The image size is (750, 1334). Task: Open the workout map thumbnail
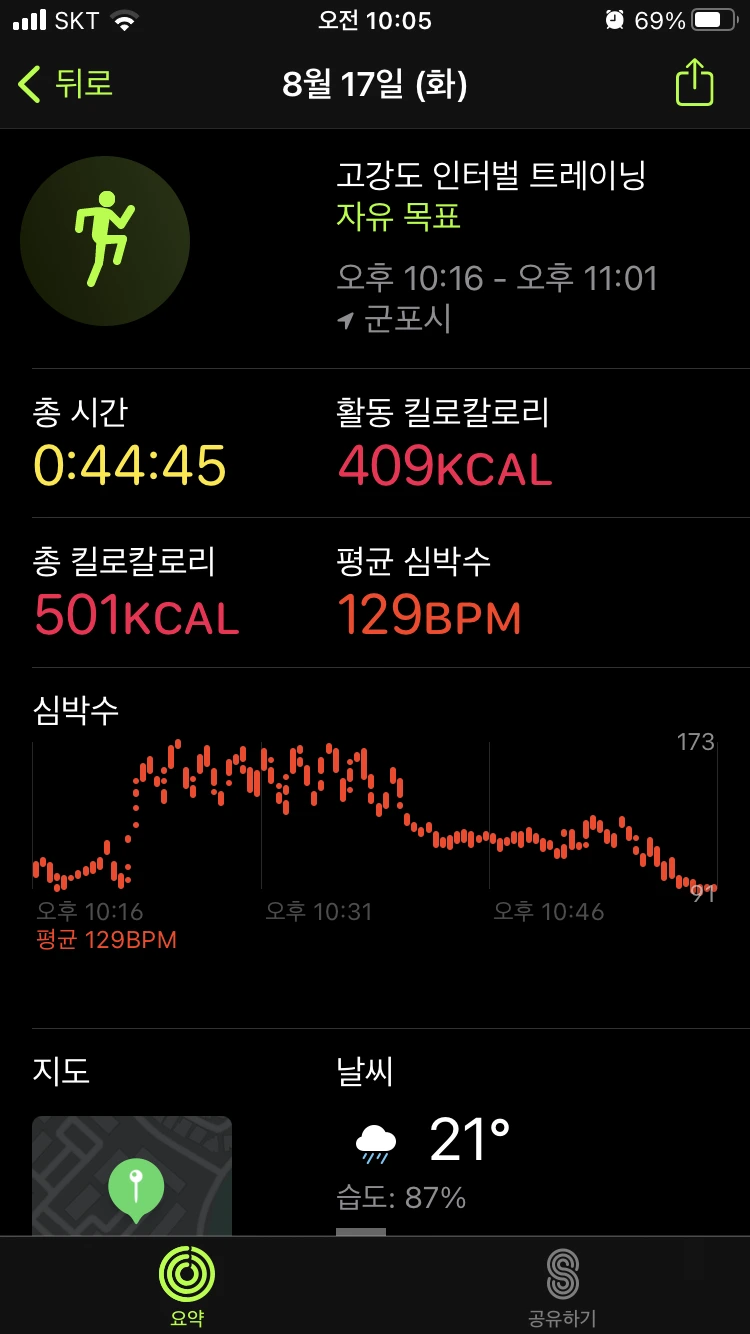coord(132,1176)
